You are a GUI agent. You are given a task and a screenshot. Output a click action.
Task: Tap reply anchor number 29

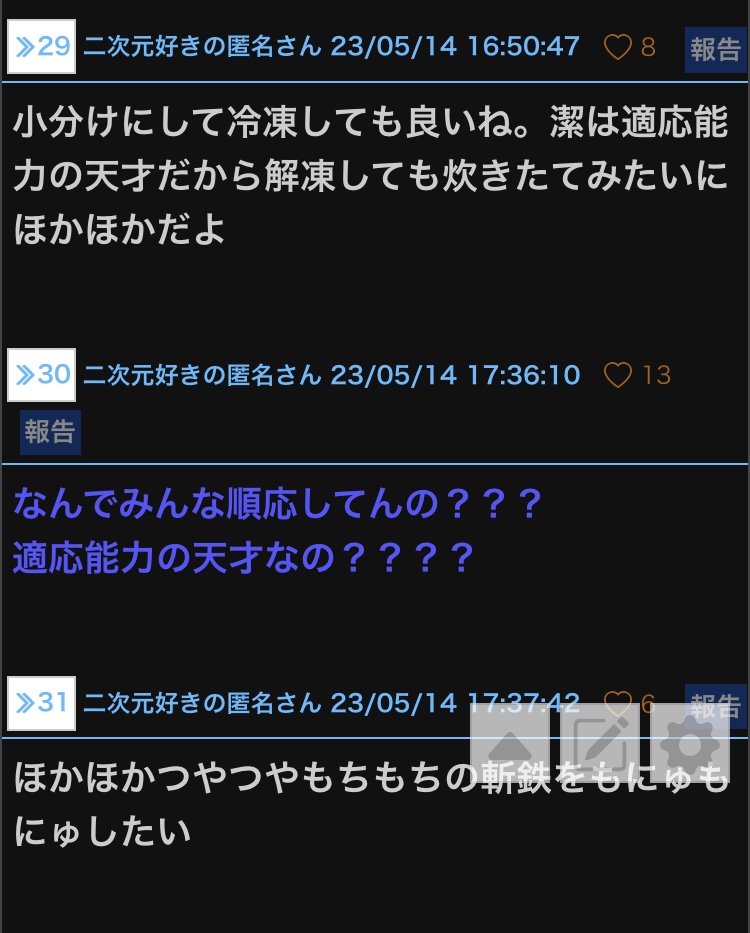[42, 47]
